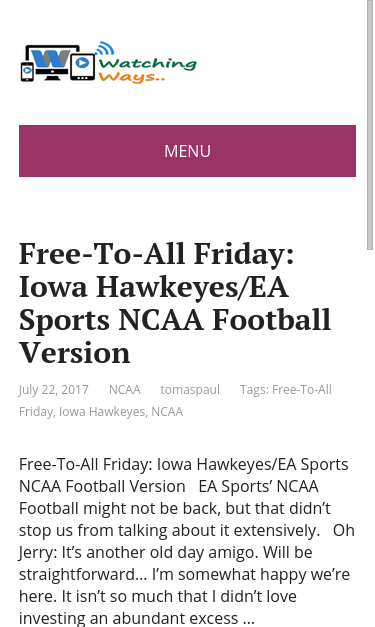Open the Iowa Hawkeyes tag
Viewport: 375px width, 627px height.
(102, 411)
